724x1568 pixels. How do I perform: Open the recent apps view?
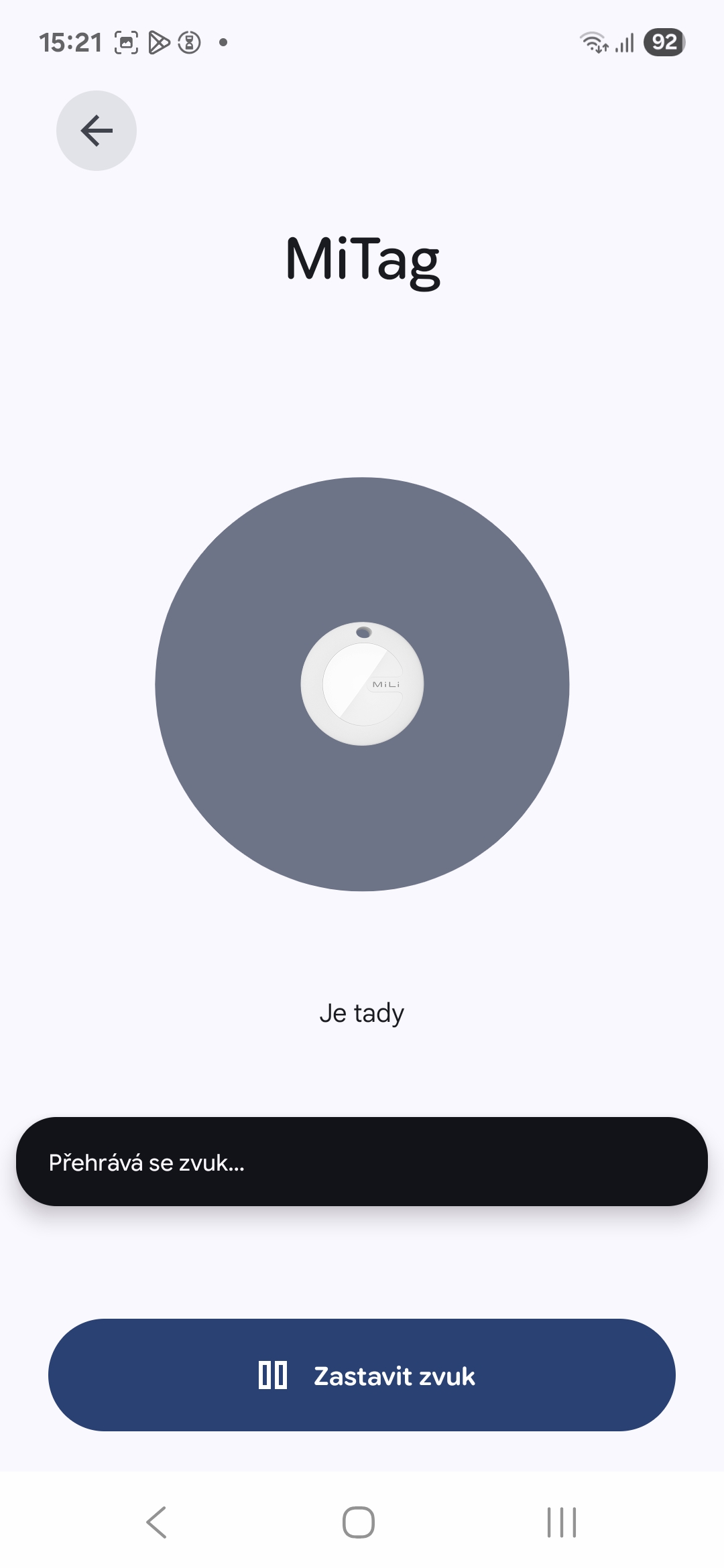pos(561,1522)
